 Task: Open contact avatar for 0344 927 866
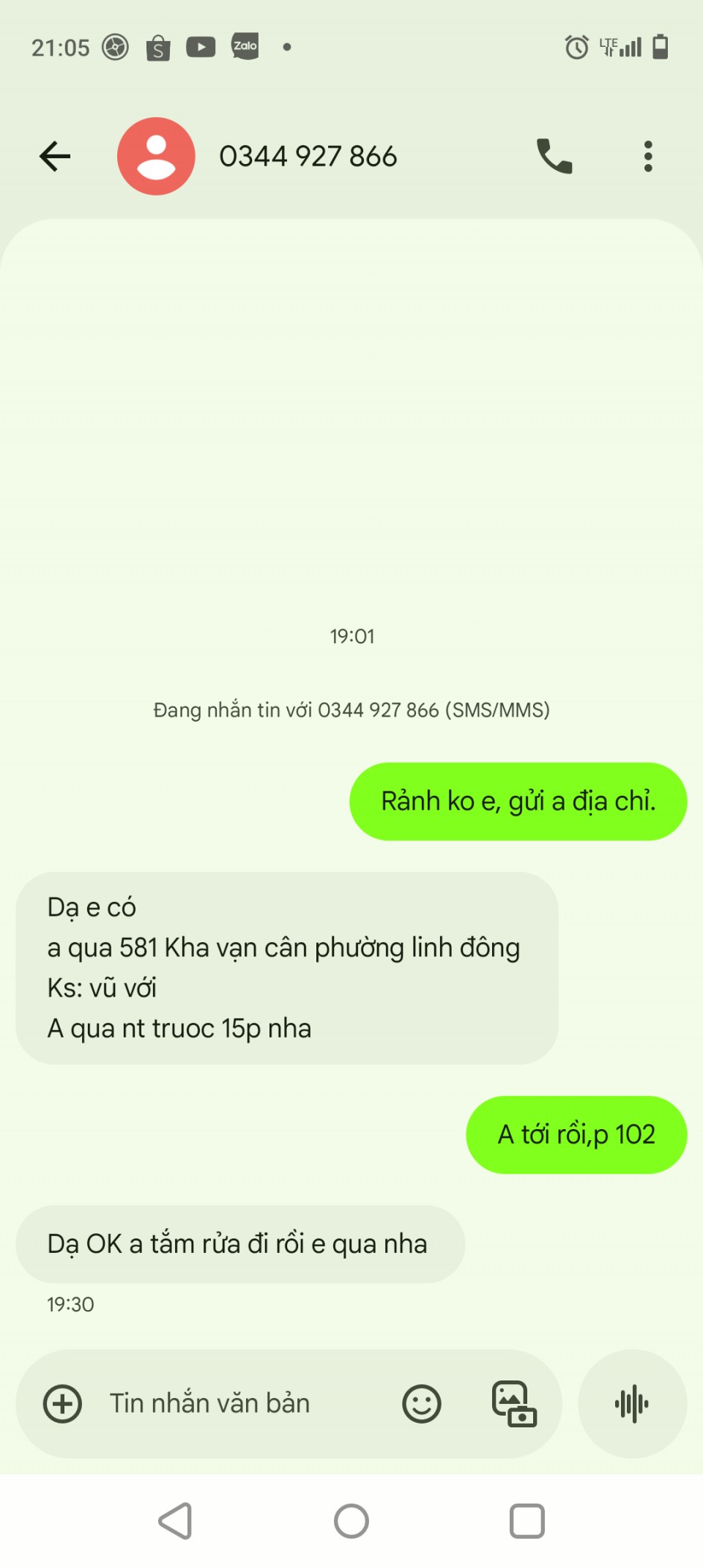click(156, 156)
